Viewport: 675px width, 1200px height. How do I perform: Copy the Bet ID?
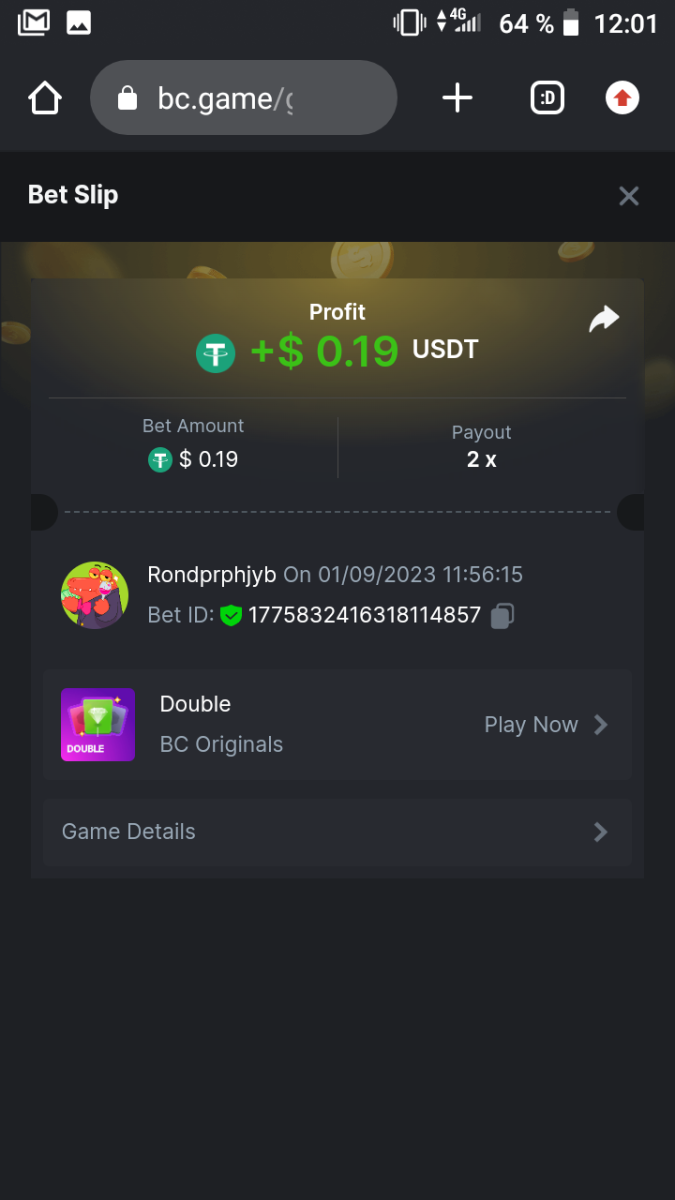(503, 615)
